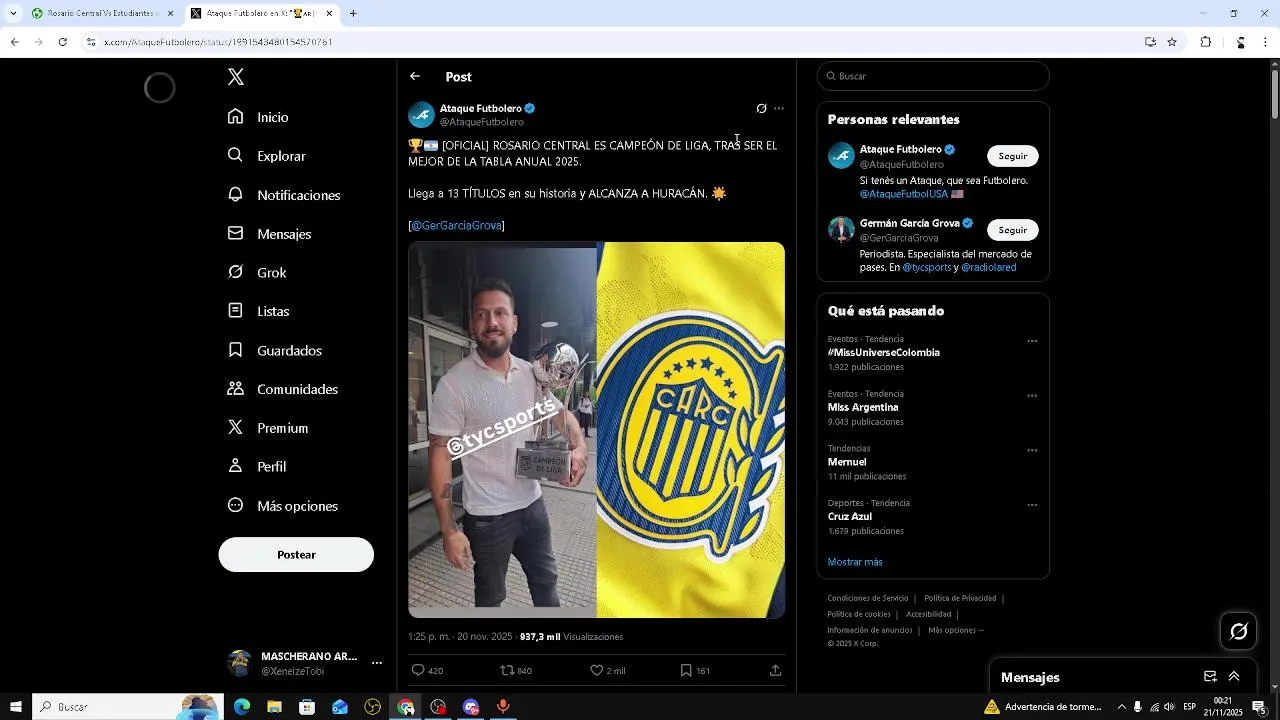Viewport: 1280px width, 720px height.
Task: Like the Ataque Futbolero post
Action: (x=597, y=671)
